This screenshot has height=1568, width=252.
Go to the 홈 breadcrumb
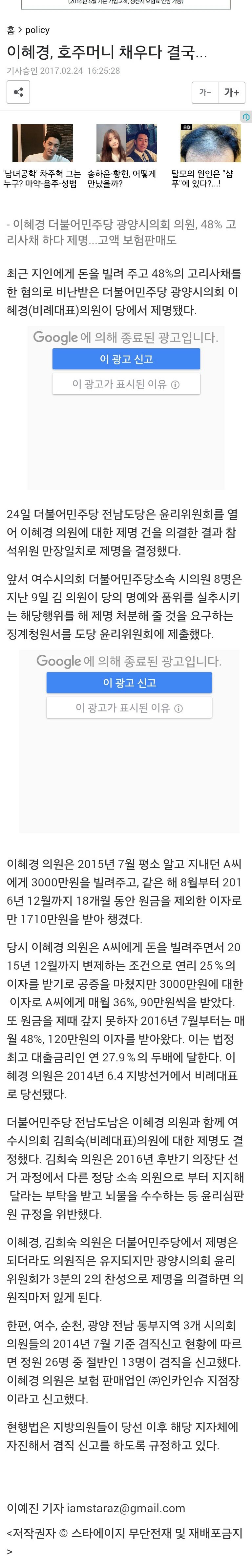click(10, 30)
